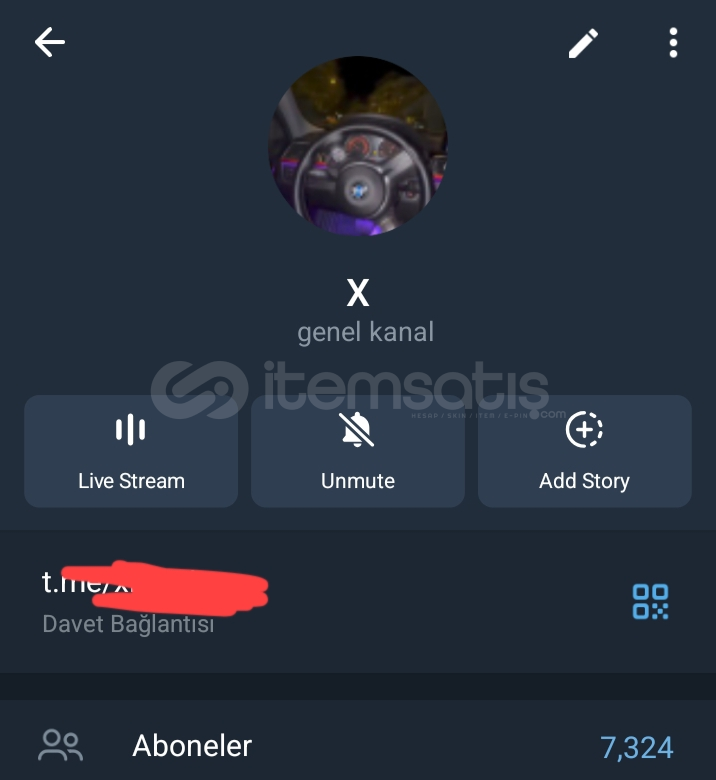Open the channel's profile photo

358,146
